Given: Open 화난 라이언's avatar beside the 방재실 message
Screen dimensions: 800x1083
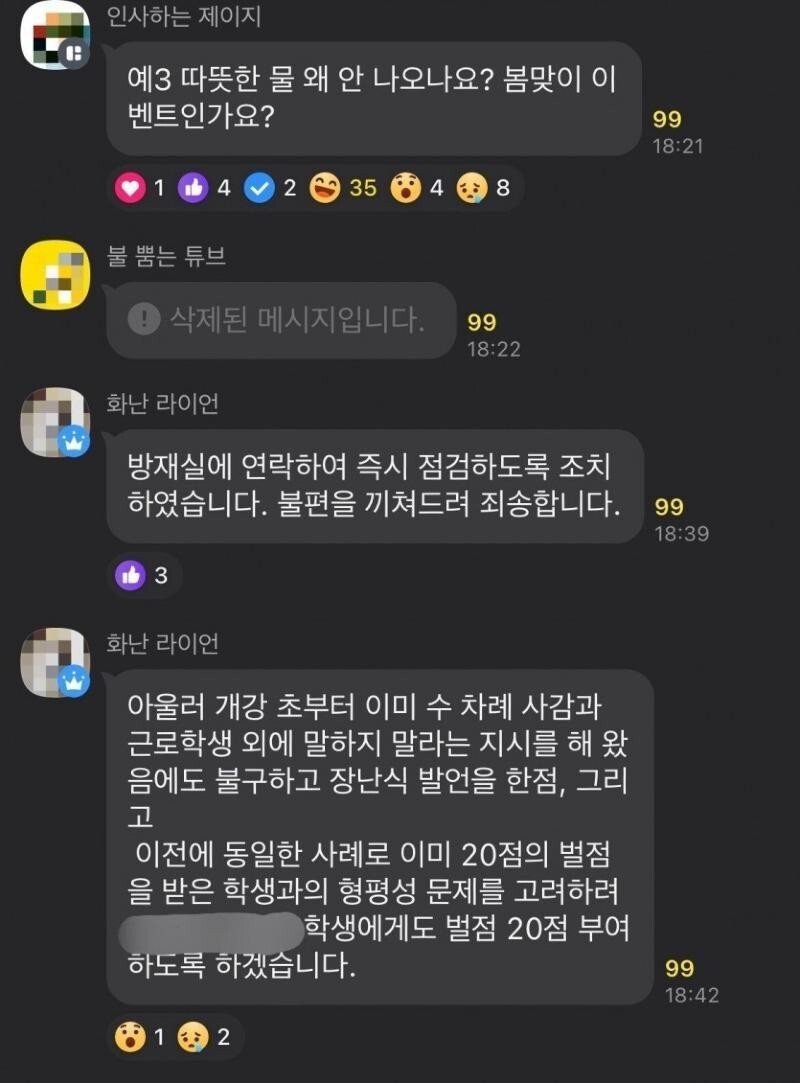Looking at the screenshot, I should (x=55, y=422).
